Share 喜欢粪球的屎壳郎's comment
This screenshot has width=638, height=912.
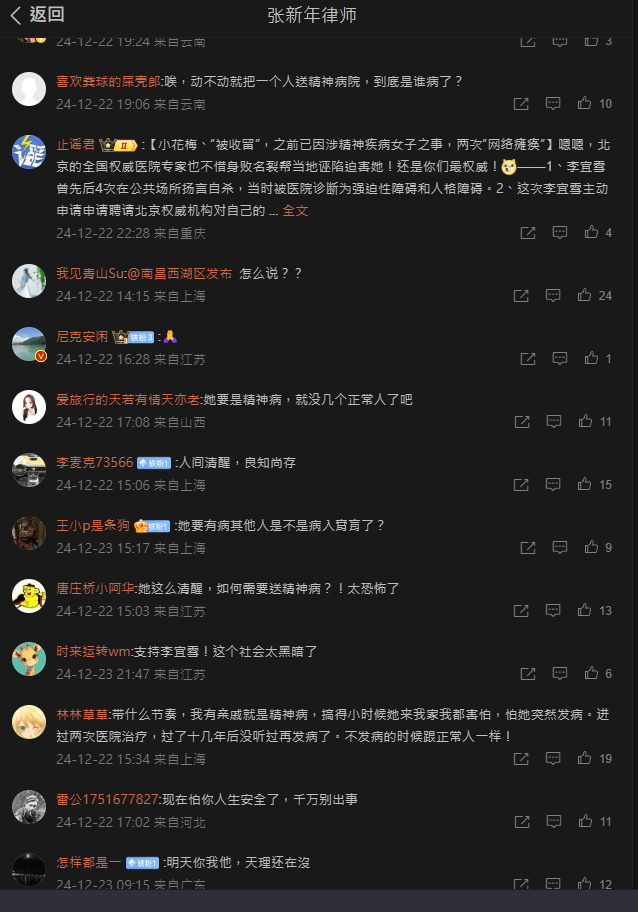coord(521,103)
